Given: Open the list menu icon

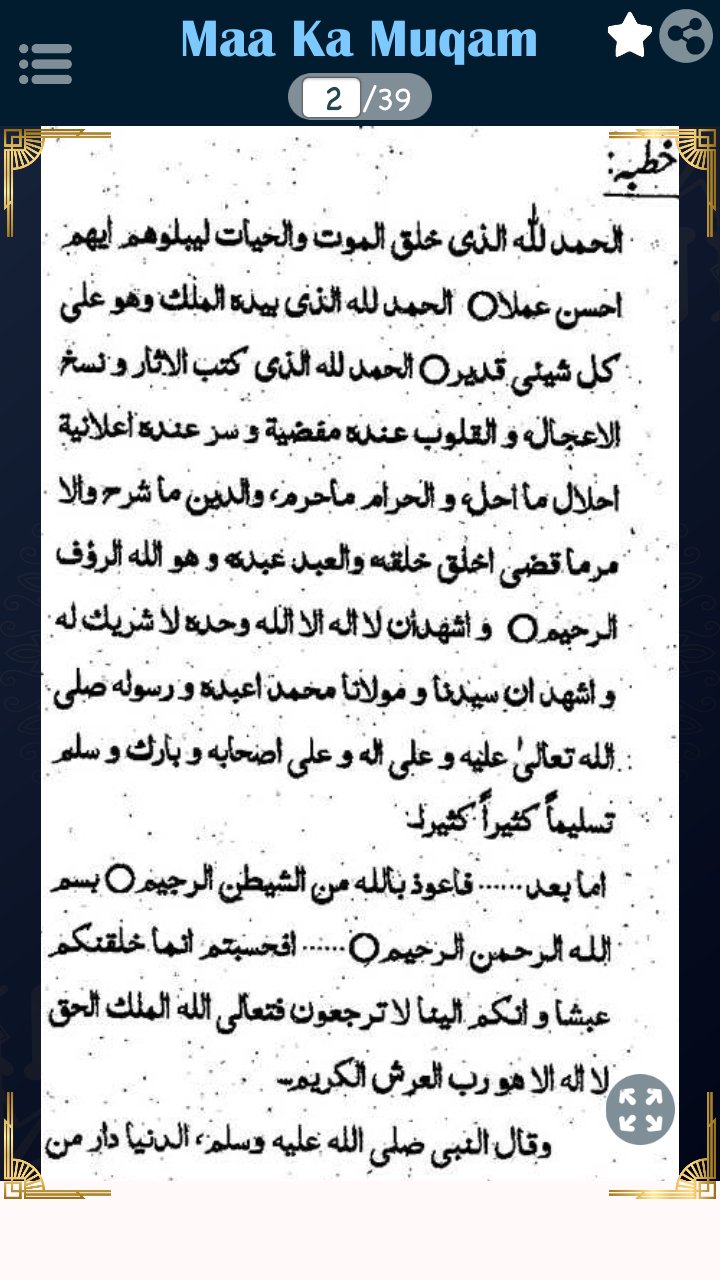Looking at the screenshot, I should [x=45, y=64].
